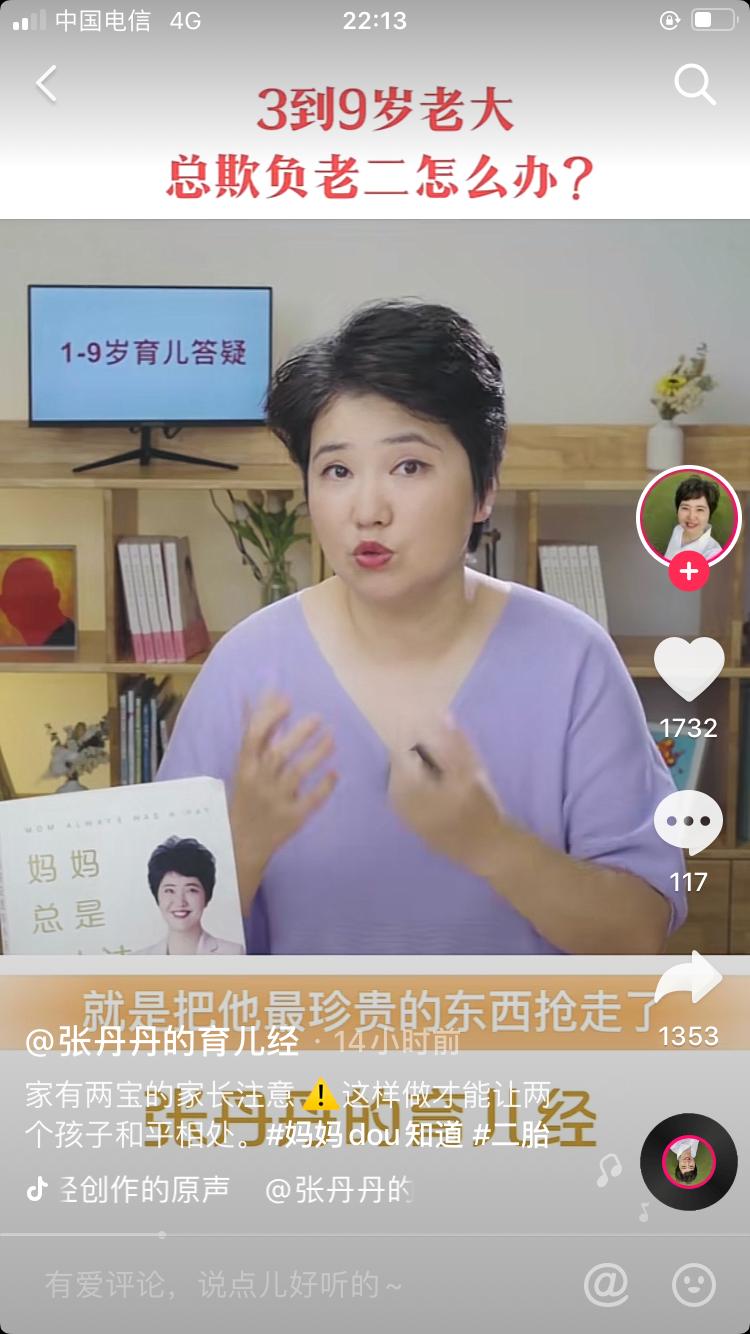
Task: Open the spinning music disc
Action: click(688, 1162)
